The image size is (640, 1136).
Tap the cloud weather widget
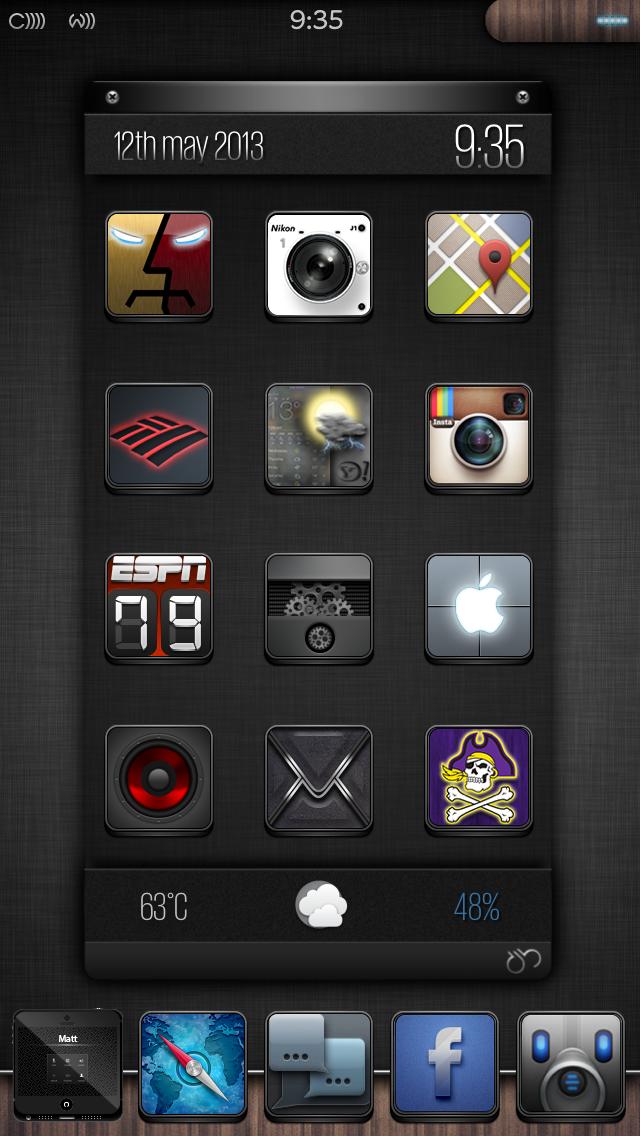coord(321,906)
